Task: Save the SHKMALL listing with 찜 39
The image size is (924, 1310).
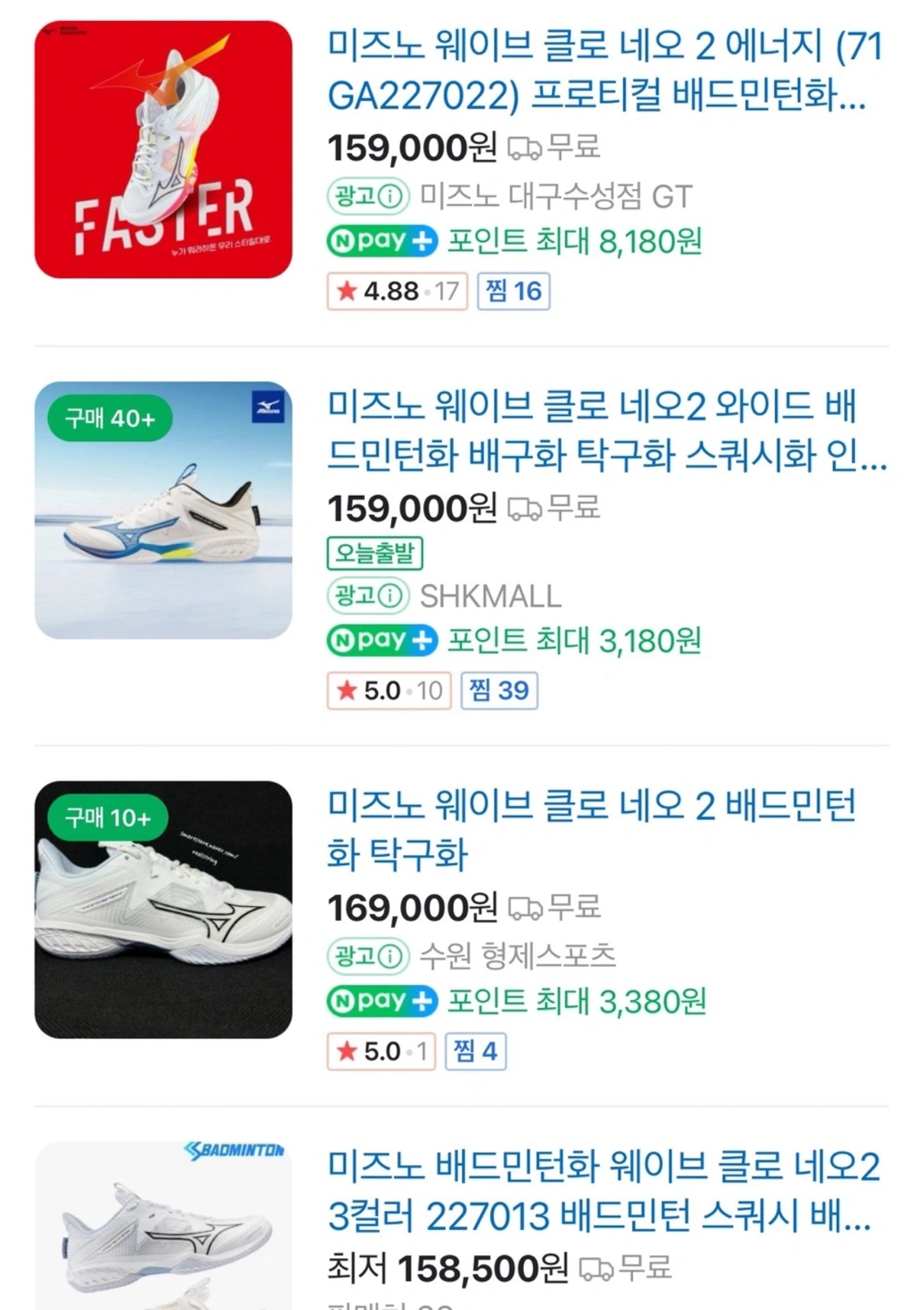Action: point(499,690)
